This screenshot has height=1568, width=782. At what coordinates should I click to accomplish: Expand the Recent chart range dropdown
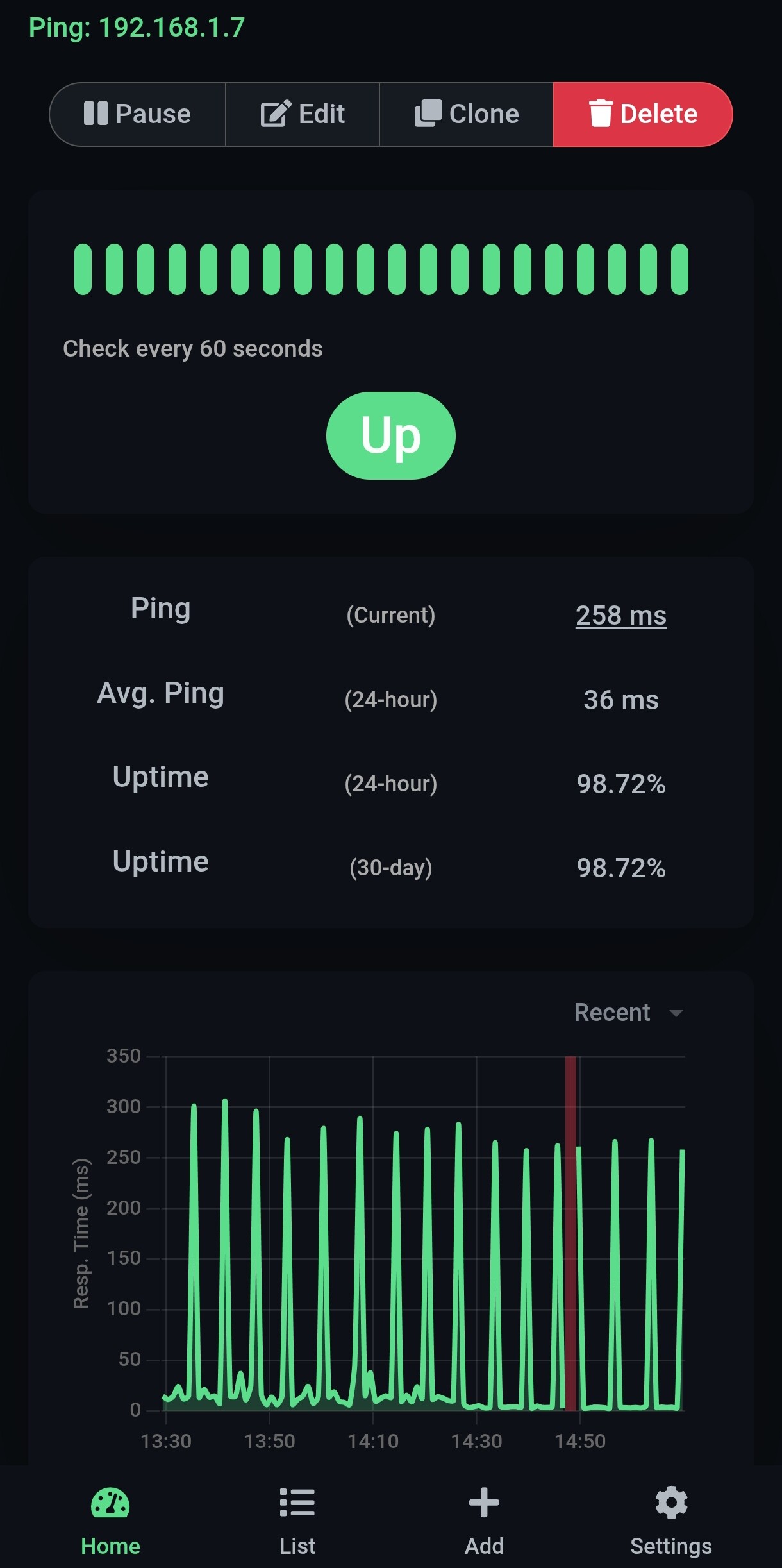tap(629, 1013)
